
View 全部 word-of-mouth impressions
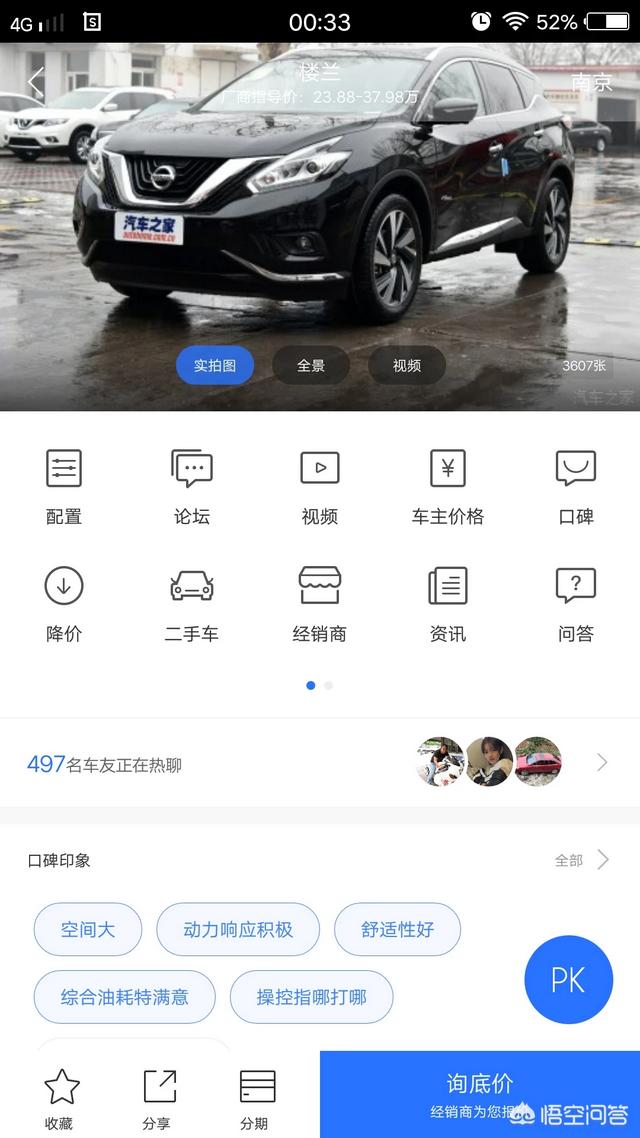point(581,860)
